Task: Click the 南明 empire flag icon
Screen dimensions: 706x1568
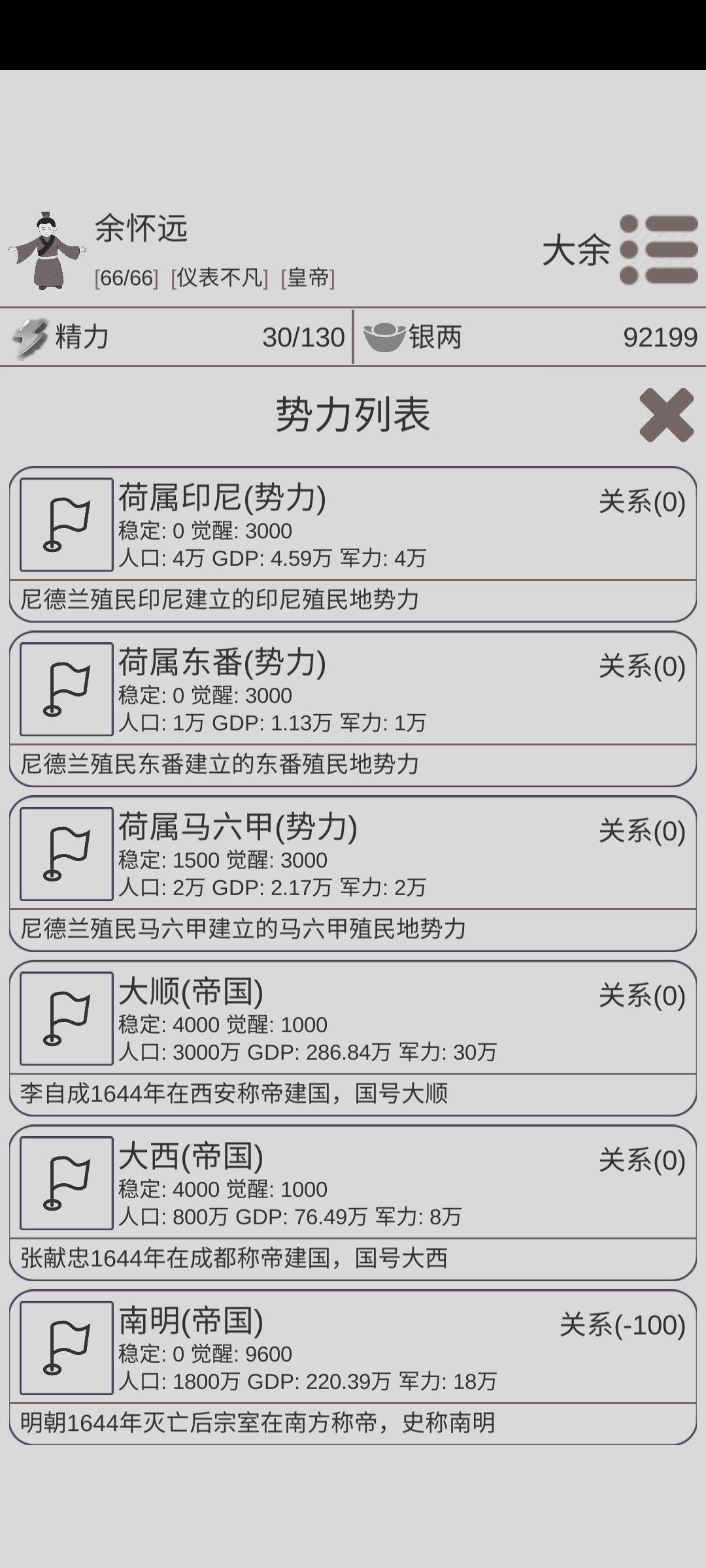Action: click(x=65, y=1349)
